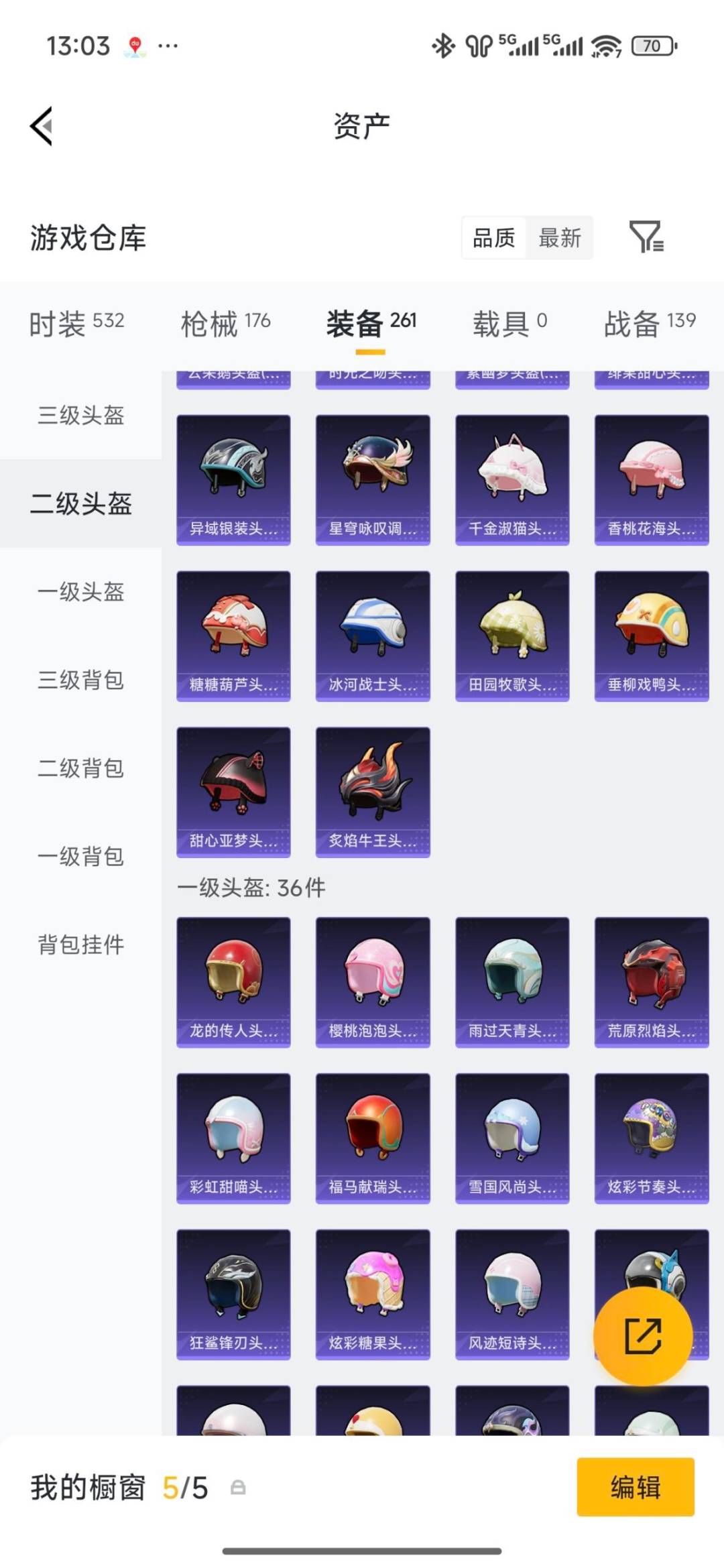Open the 战备 tab
Image resolution: width=724 pixels, height=1568 pixels.
point(648,322)
